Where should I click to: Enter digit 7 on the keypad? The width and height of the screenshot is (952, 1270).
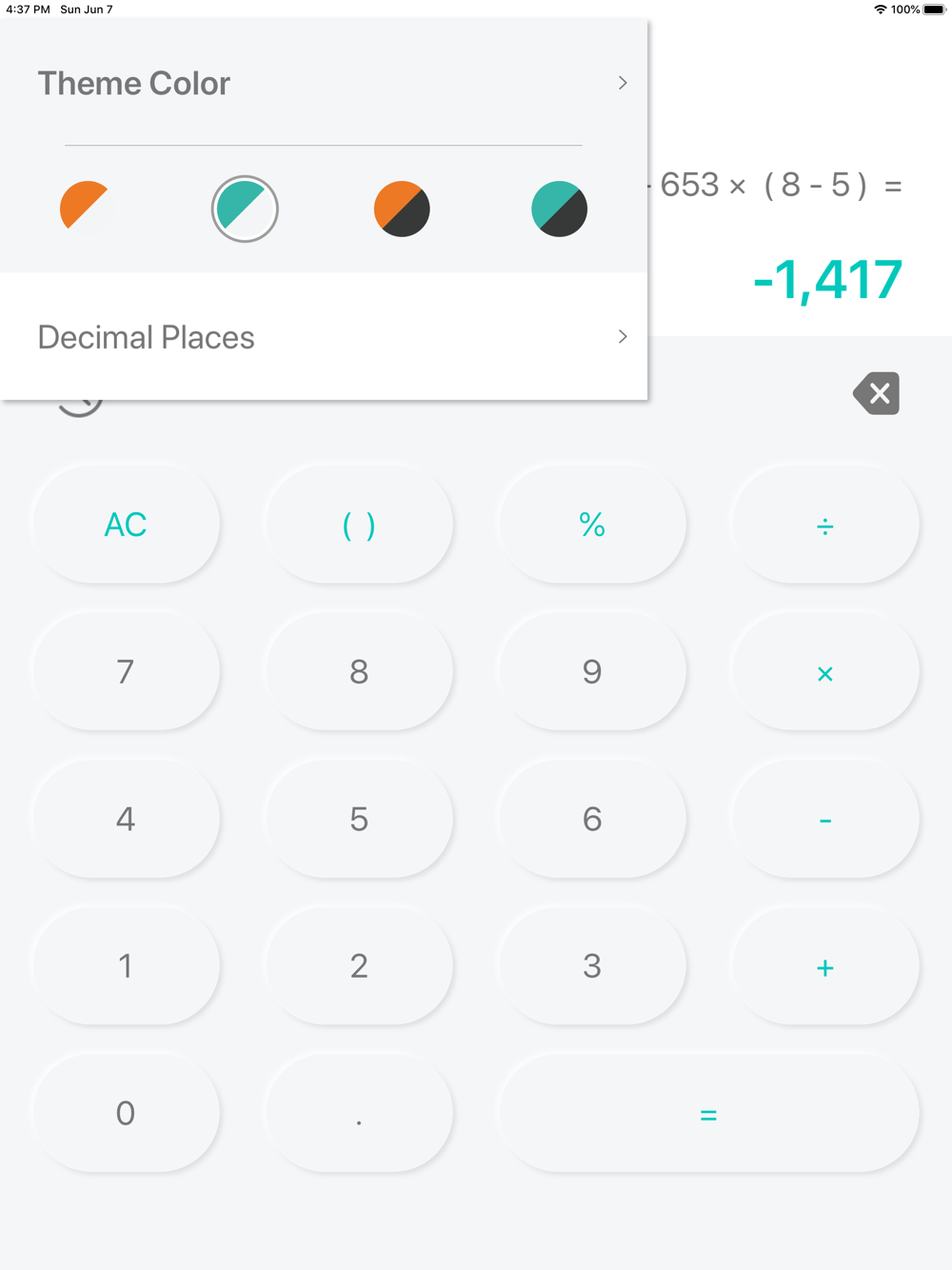coord(126,672)
